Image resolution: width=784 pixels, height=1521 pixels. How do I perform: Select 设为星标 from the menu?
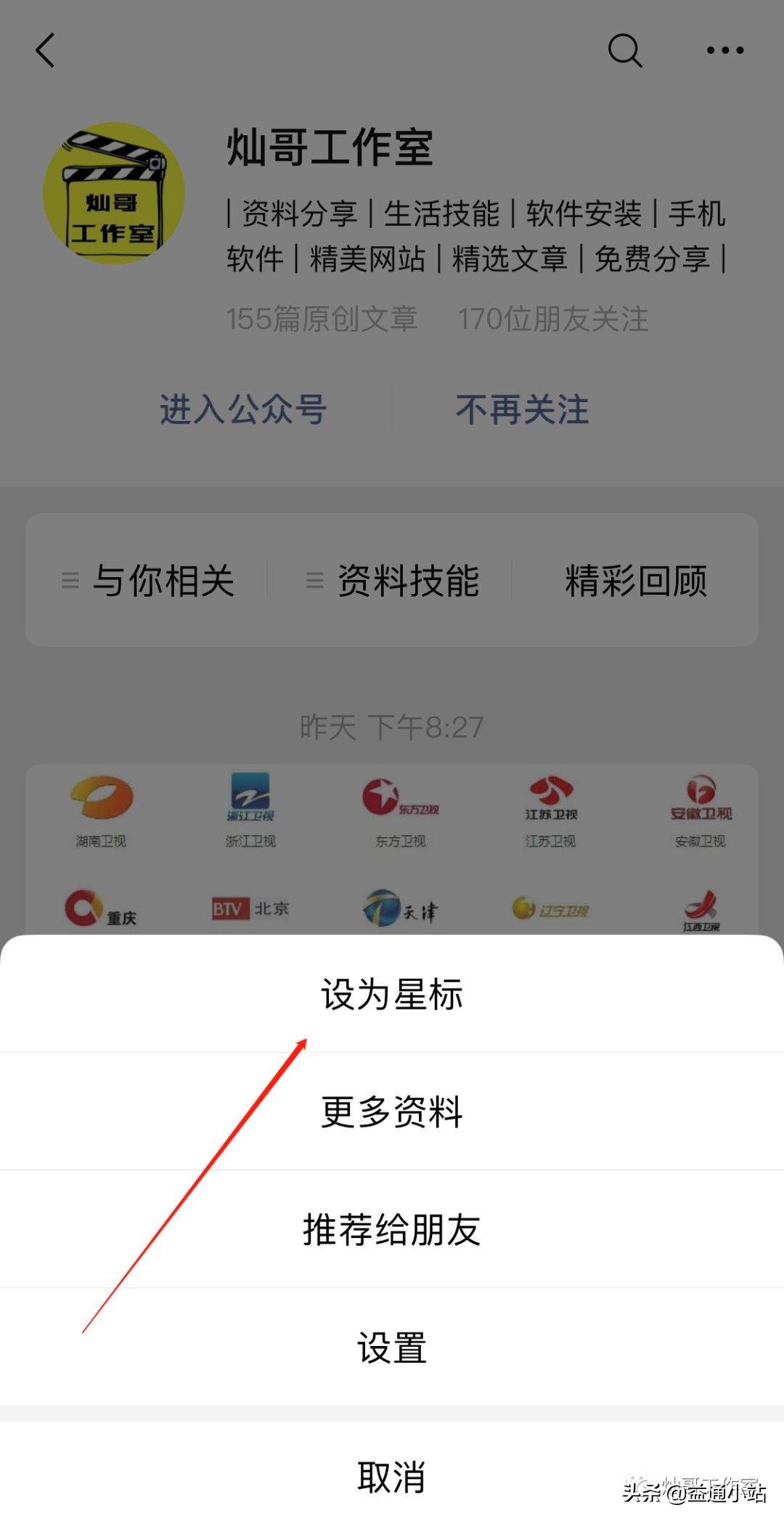(392, 996)
